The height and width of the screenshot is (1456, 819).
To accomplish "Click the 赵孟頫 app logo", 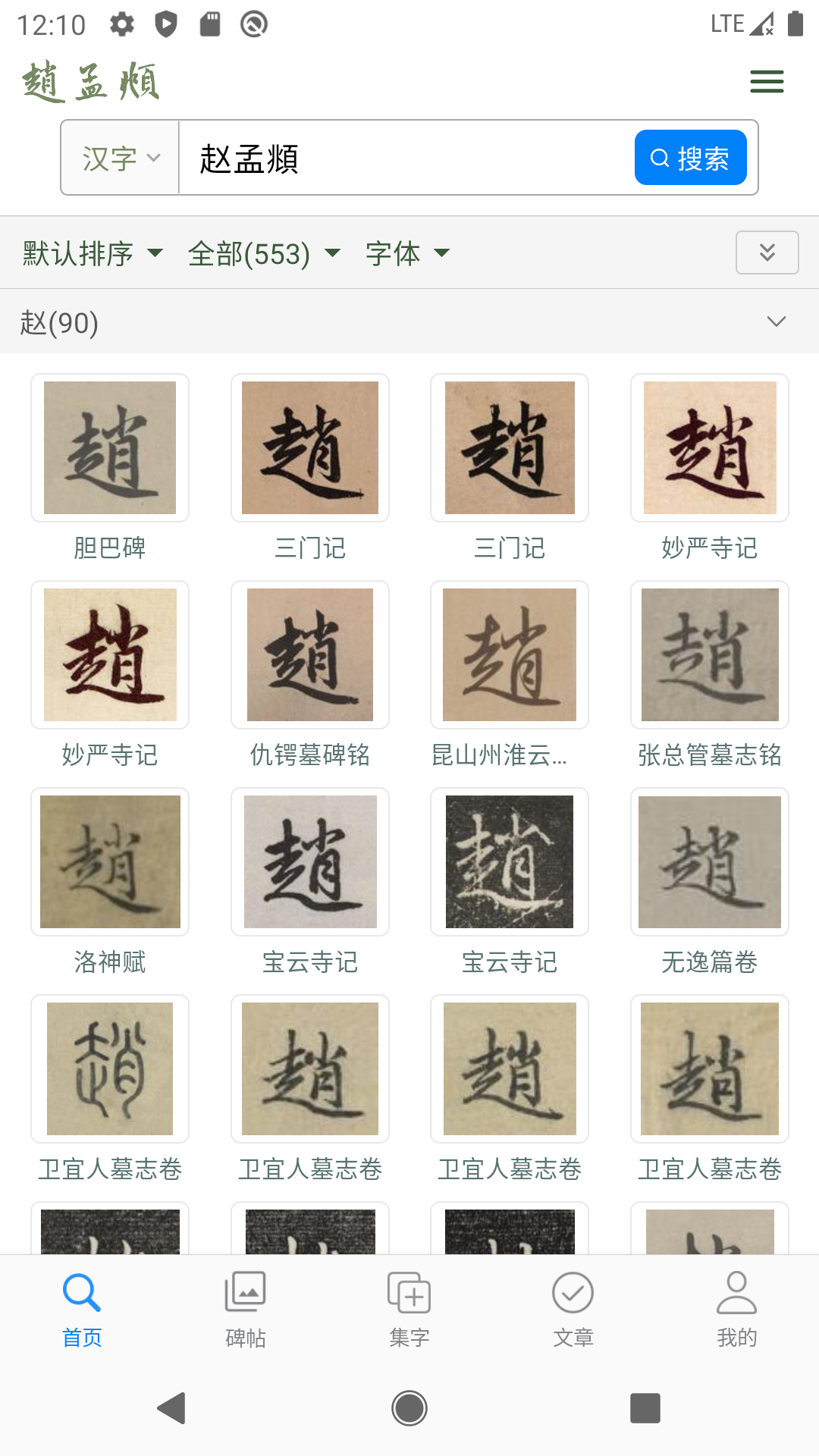I will click(x=91, y=81).
